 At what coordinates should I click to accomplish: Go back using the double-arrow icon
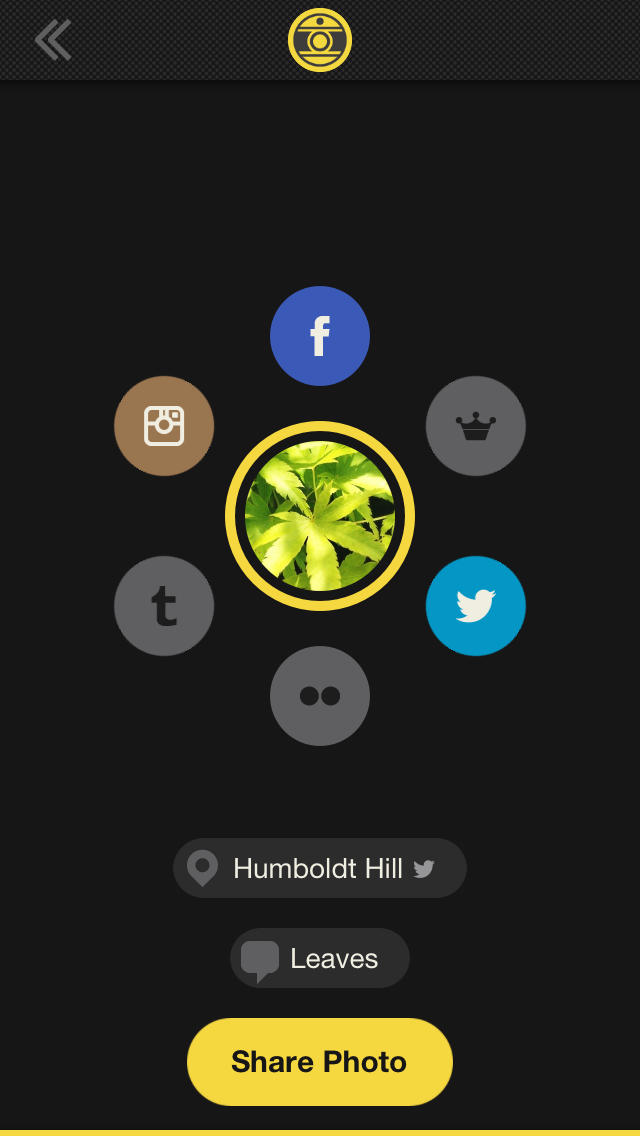(x=53, y=41)
